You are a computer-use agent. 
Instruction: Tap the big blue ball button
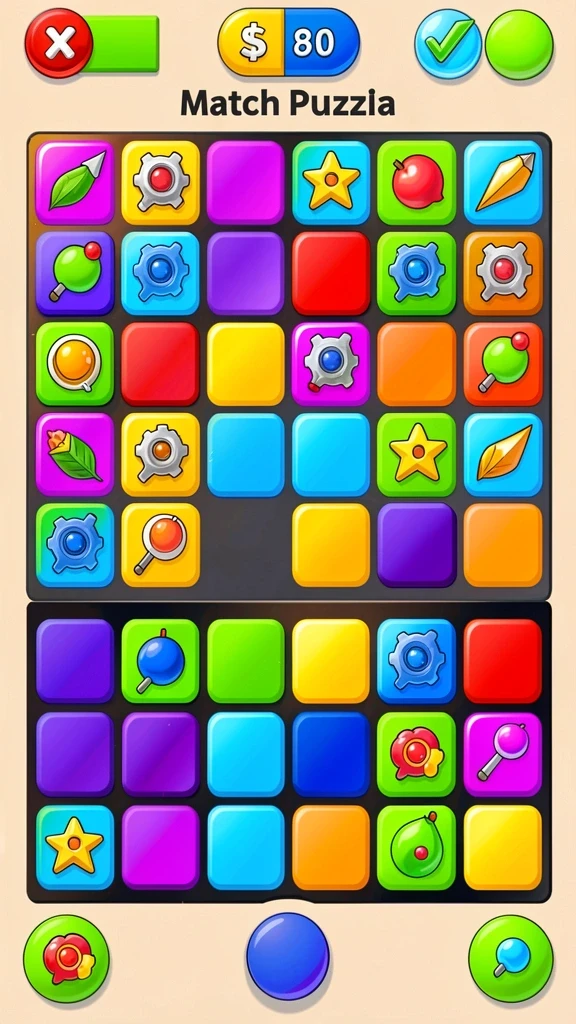(288, 955)
